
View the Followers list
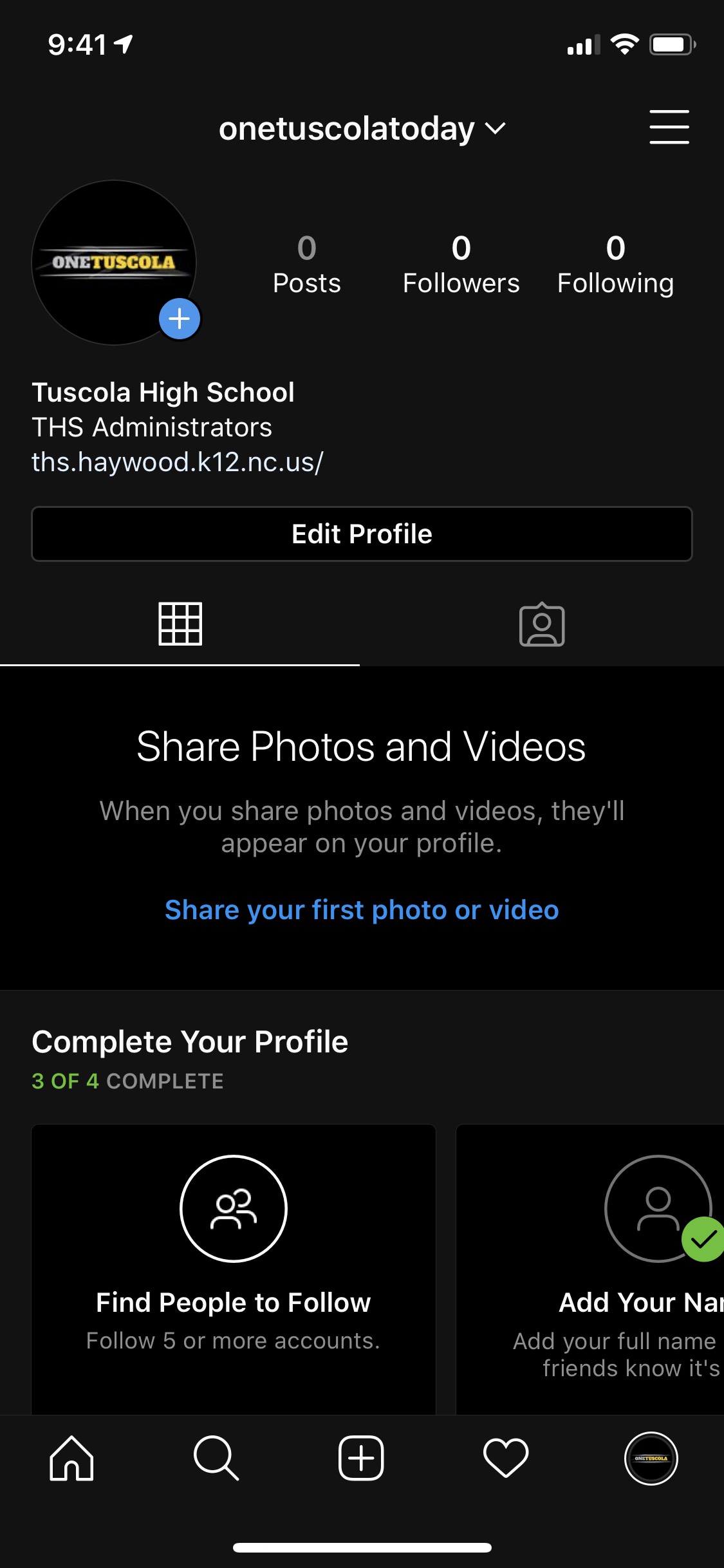tap(461, 265)
